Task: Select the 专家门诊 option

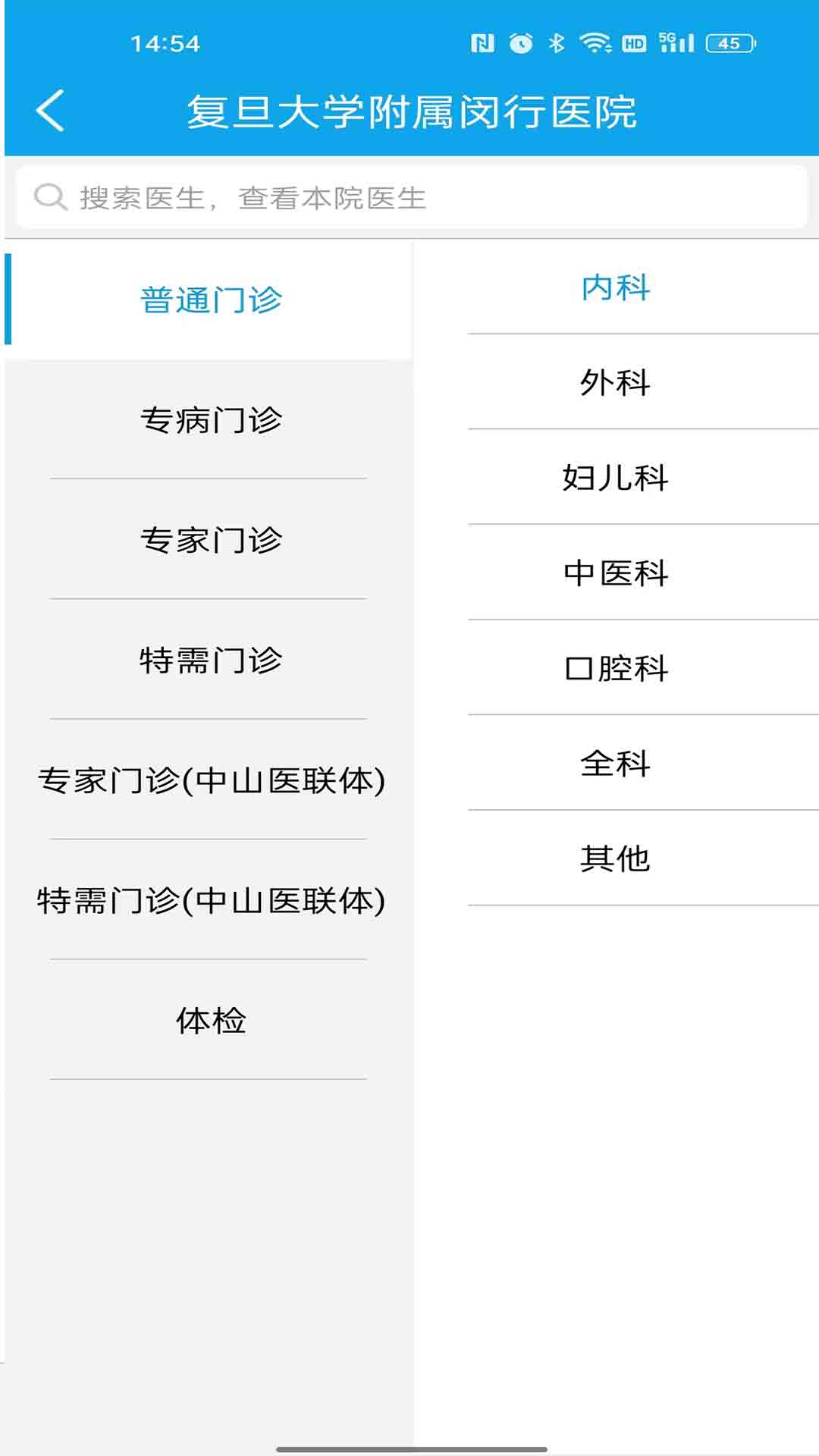Action: pyautogui.click(x=211, y=540)
